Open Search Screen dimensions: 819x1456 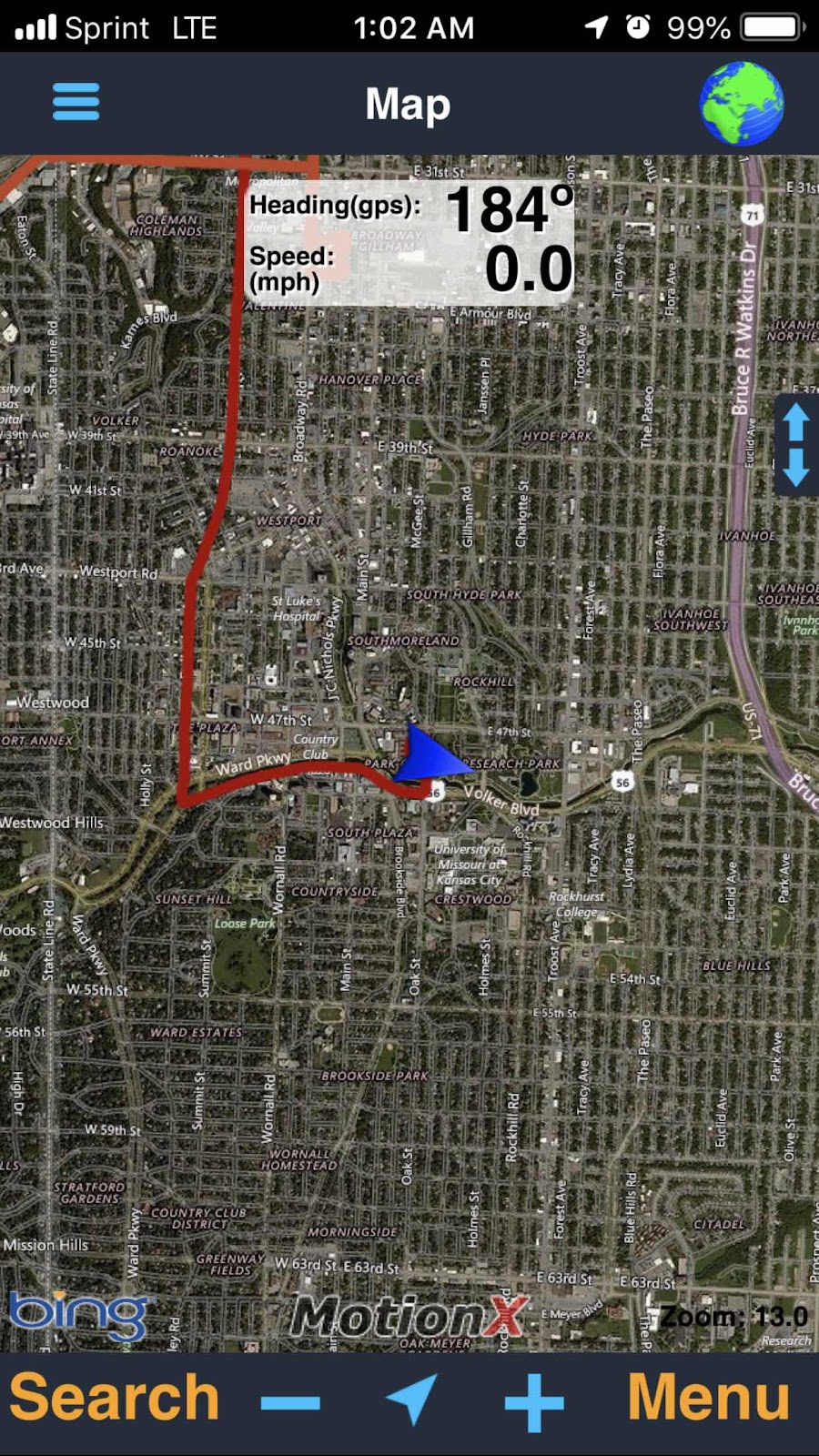tap(114, 1398)
